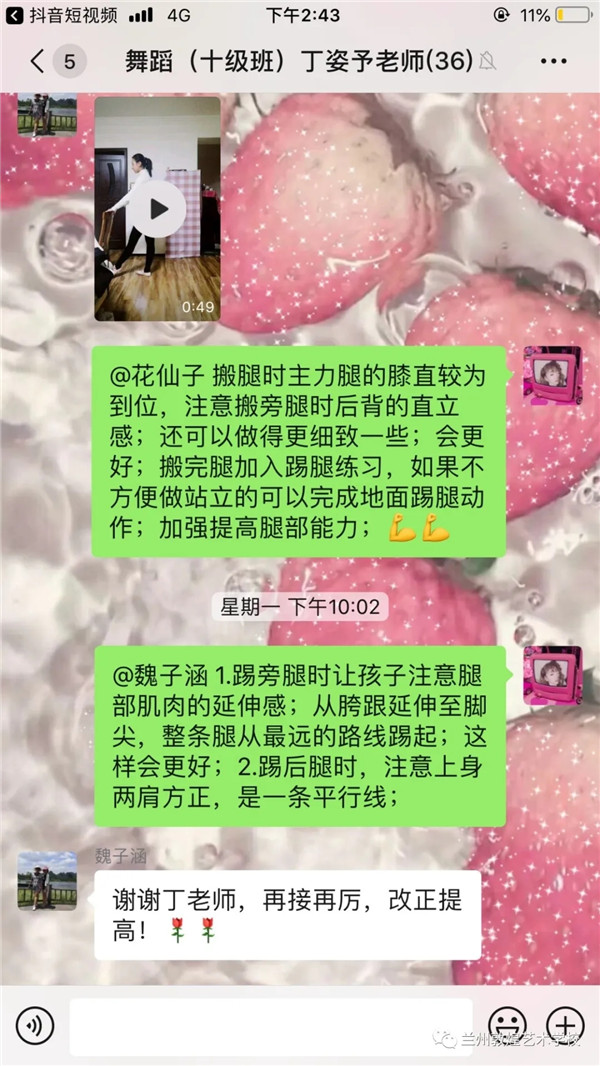This screenshot has width=600, height=1066.
Task: Open the group chat overflow menu
Action: [552, 62]
